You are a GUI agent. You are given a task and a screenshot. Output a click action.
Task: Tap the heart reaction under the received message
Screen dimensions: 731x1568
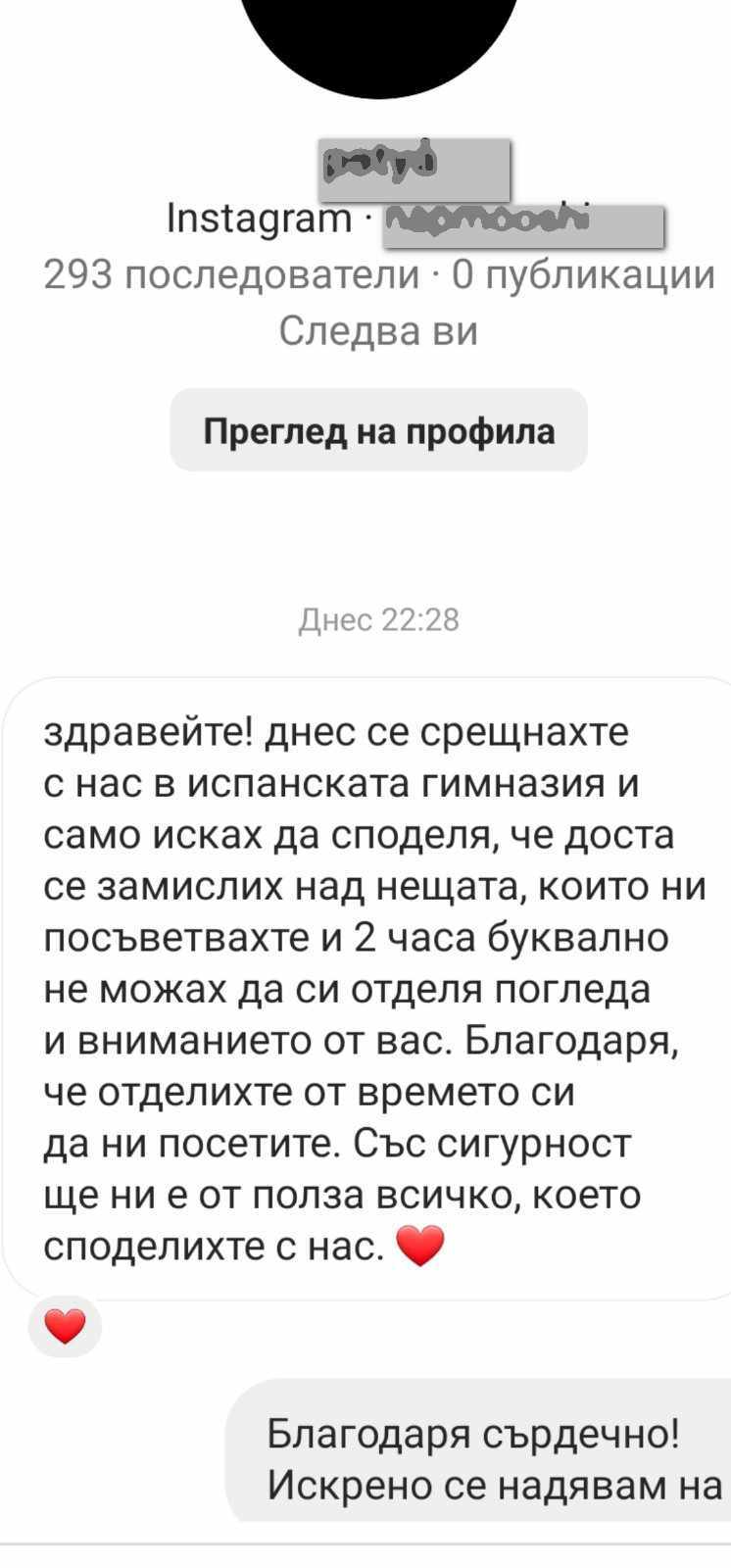click(x=65, y=1327)
